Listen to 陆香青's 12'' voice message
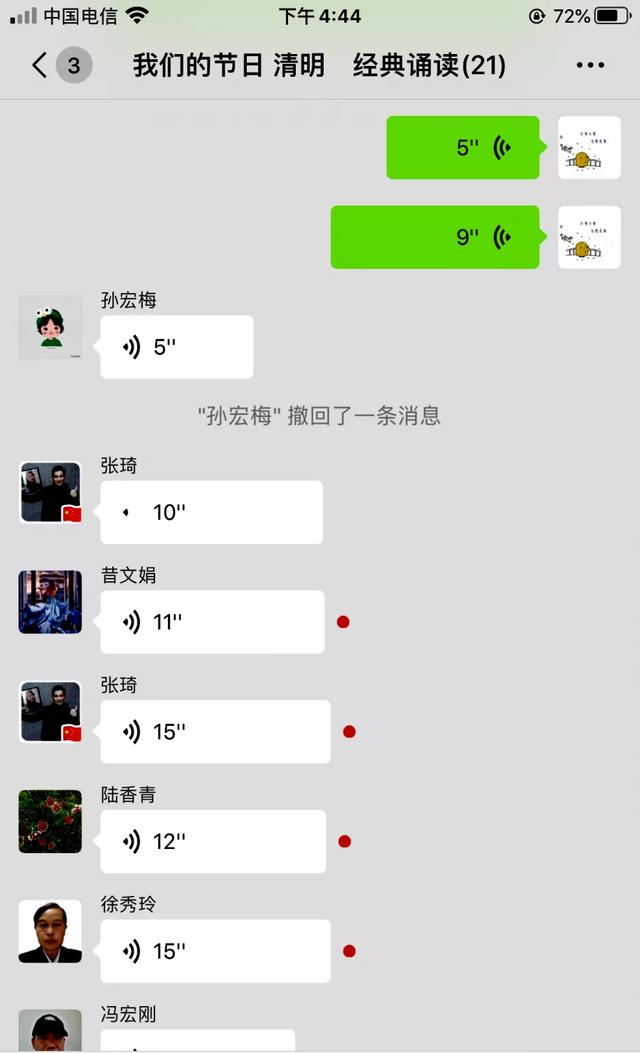Screen dimensions: 640x1053 pyautogui.click(x=213, y=842)
